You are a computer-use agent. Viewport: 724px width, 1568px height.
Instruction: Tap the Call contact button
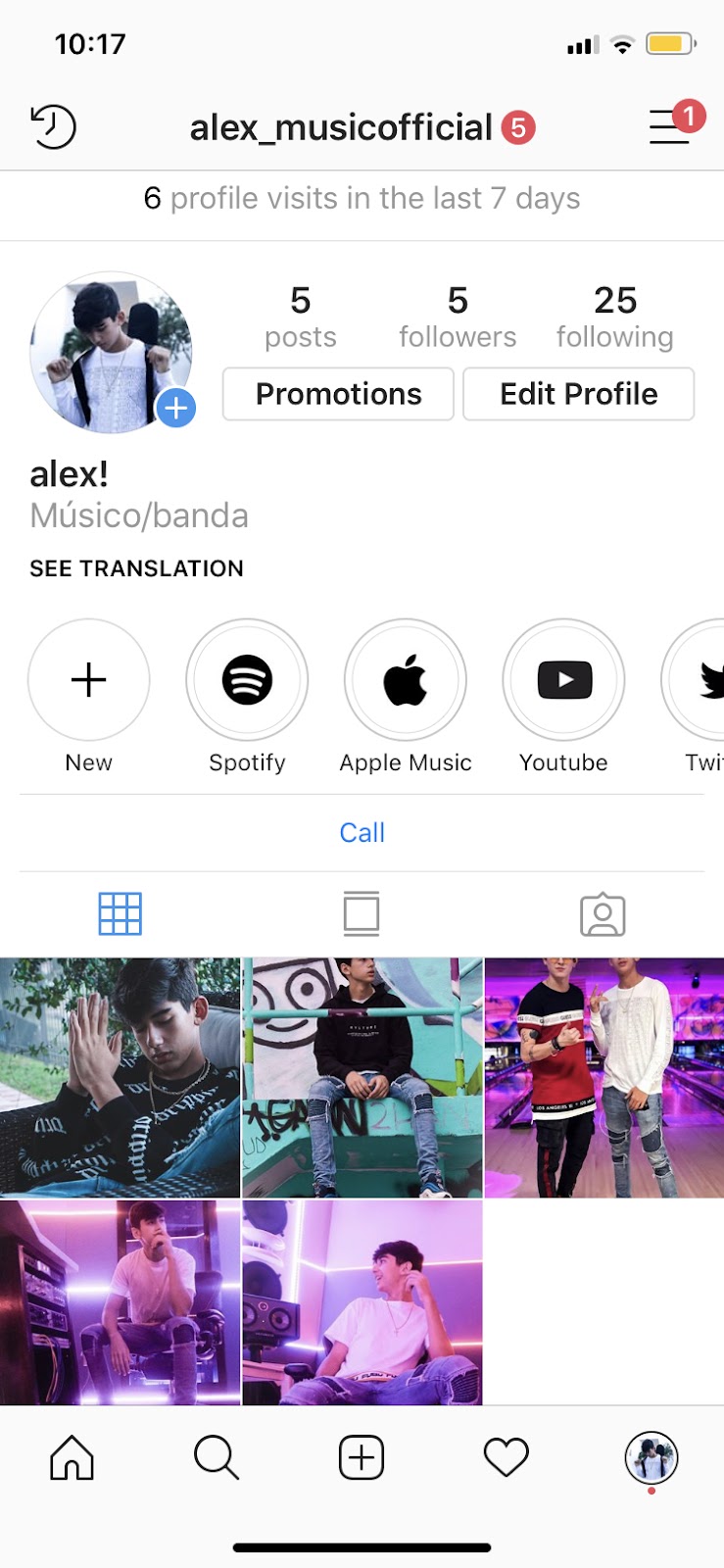[x=362, y=833]
